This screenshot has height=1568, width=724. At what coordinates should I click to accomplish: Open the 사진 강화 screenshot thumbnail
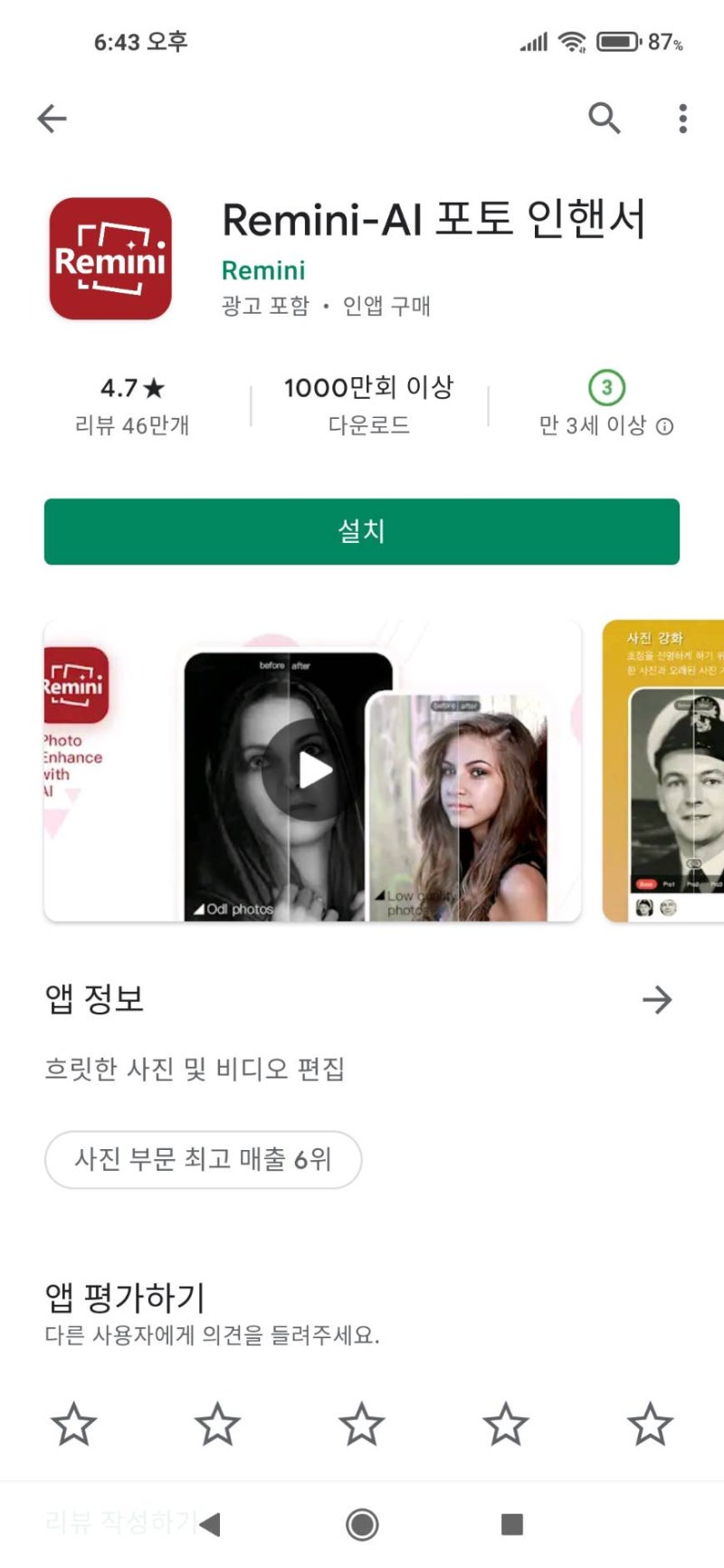(x=663, y=770)
